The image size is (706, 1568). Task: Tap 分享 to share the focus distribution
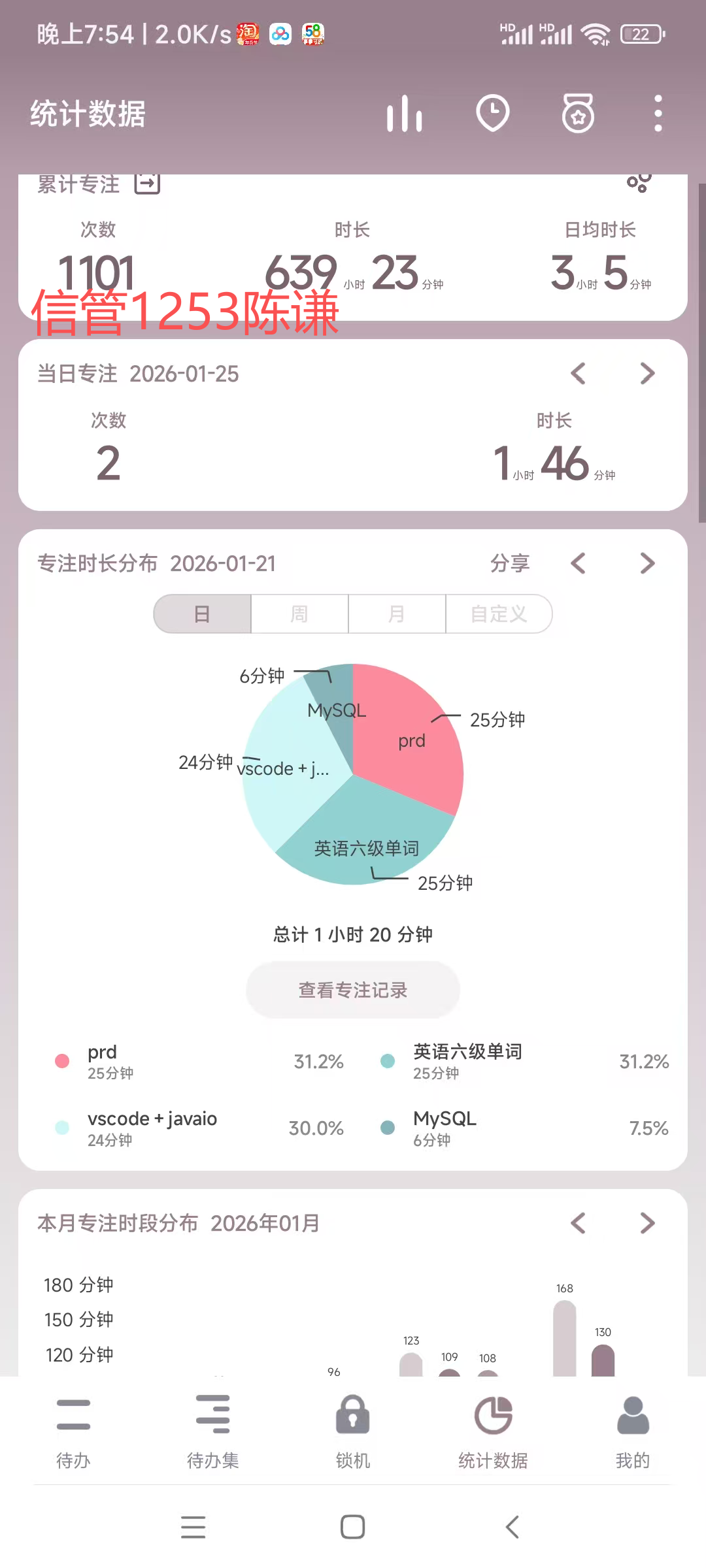click(x=510, y=563)
